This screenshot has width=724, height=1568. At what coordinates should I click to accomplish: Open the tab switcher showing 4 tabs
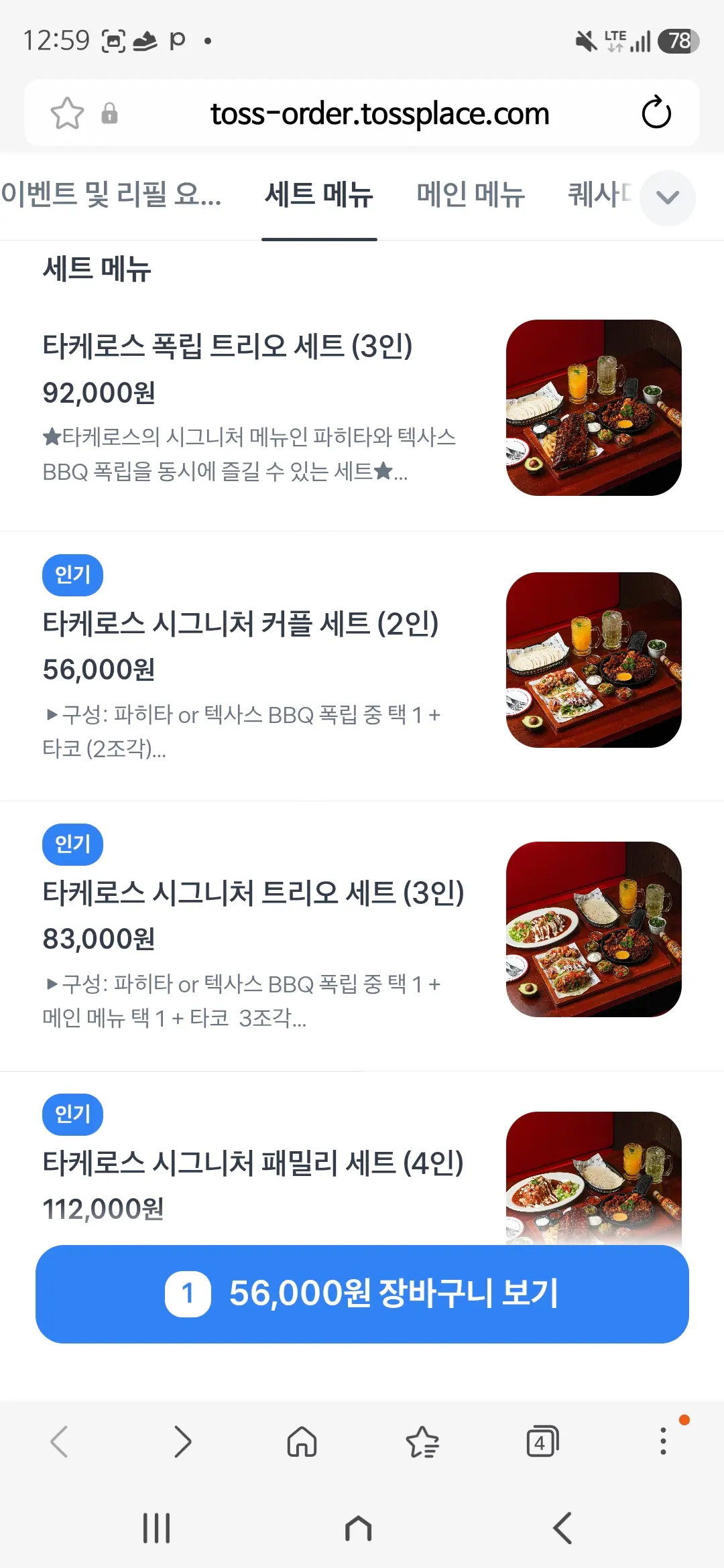[x=542, y=1441]
